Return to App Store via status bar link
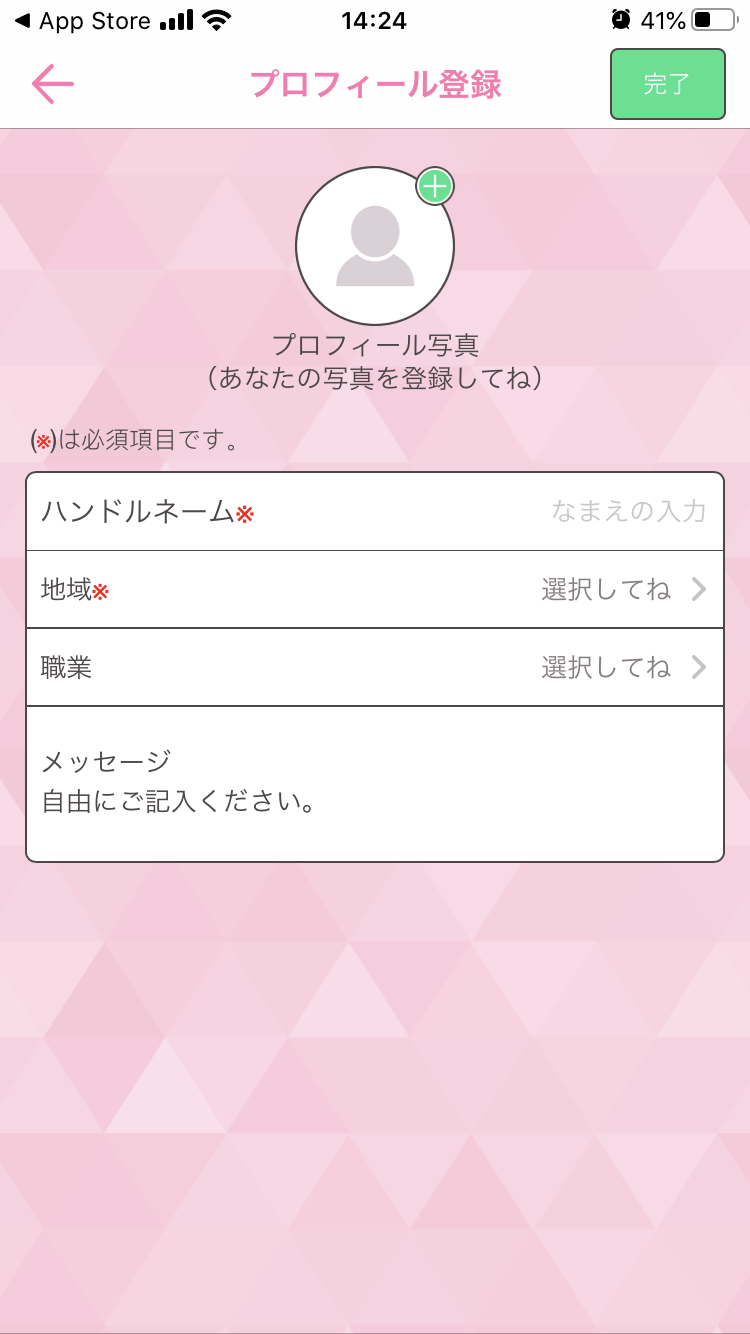750x1334 pixels. pyautogui.click(x=83, y=20)
